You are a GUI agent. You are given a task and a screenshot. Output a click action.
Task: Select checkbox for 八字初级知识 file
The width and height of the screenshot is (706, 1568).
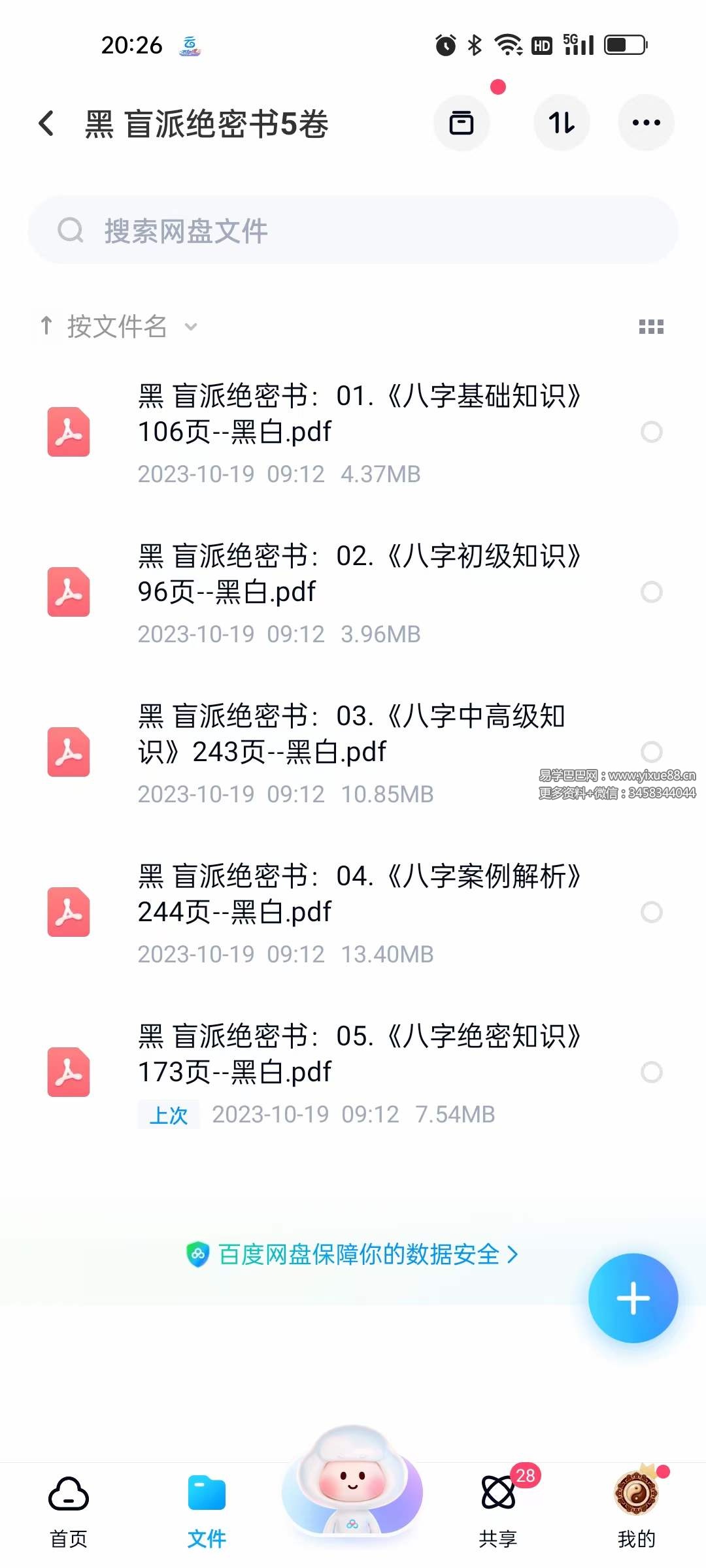(x=651, y=593)
